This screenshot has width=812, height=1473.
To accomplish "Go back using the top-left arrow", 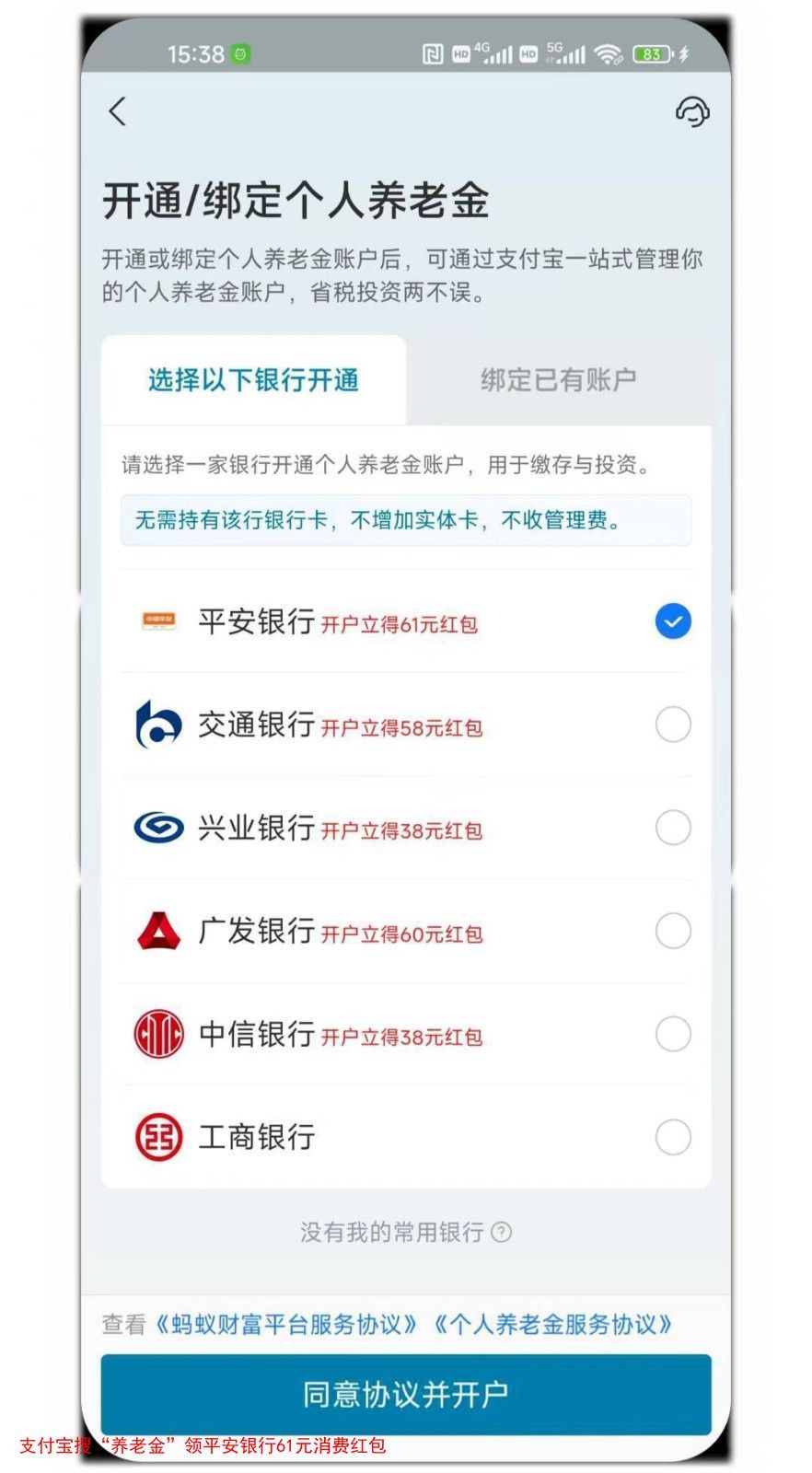I will click(117, 111).
